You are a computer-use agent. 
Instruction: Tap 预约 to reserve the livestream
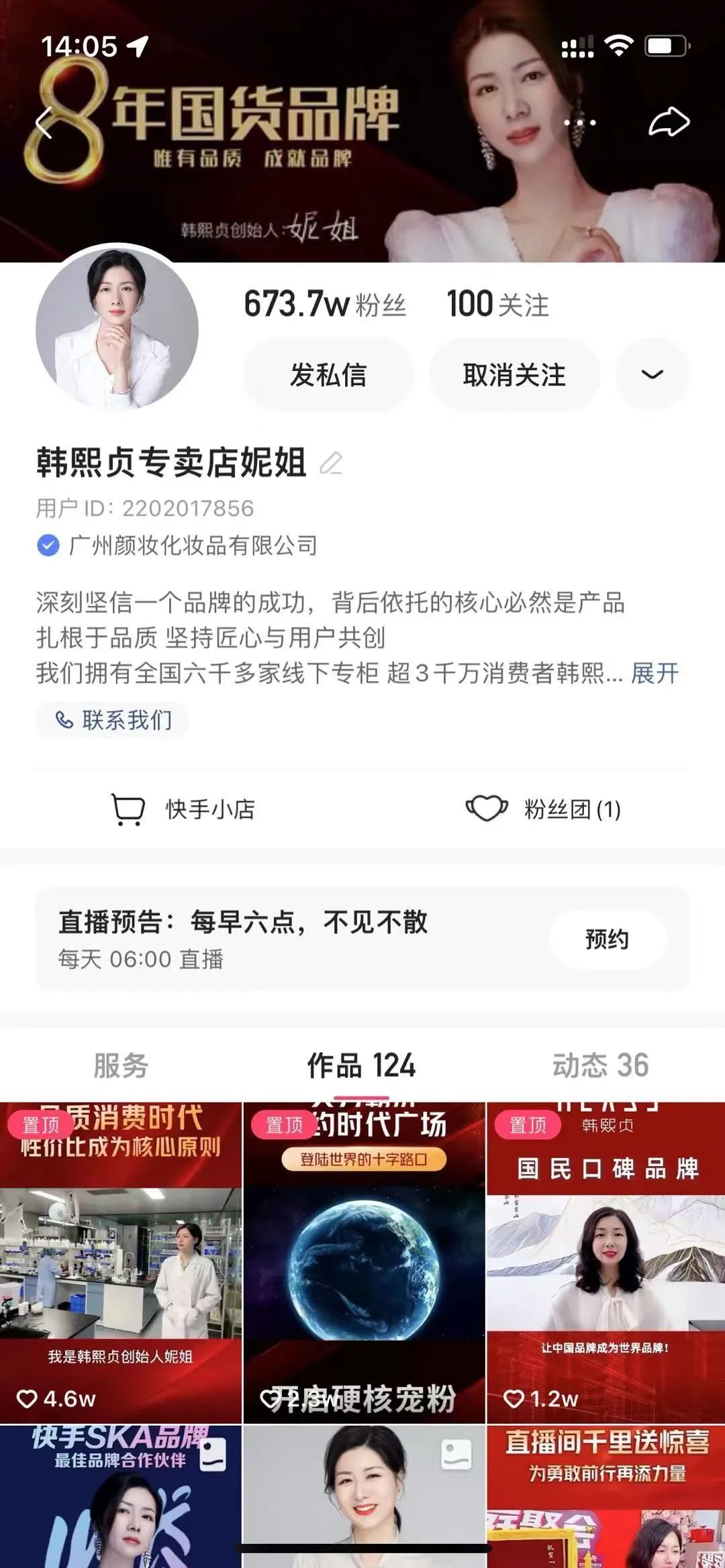click(607, 939)
